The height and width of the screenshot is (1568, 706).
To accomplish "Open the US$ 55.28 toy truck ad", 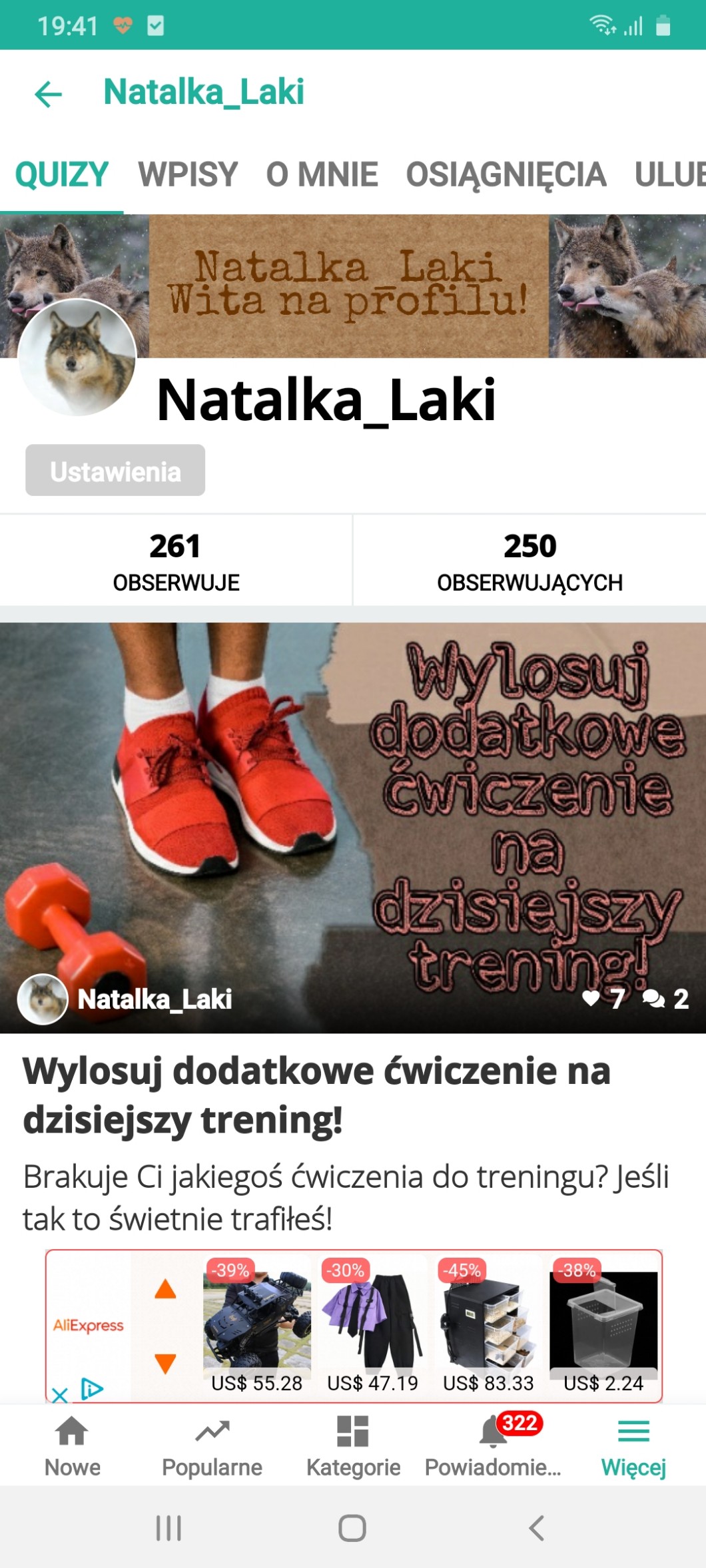I will (x=256, y=1325).
